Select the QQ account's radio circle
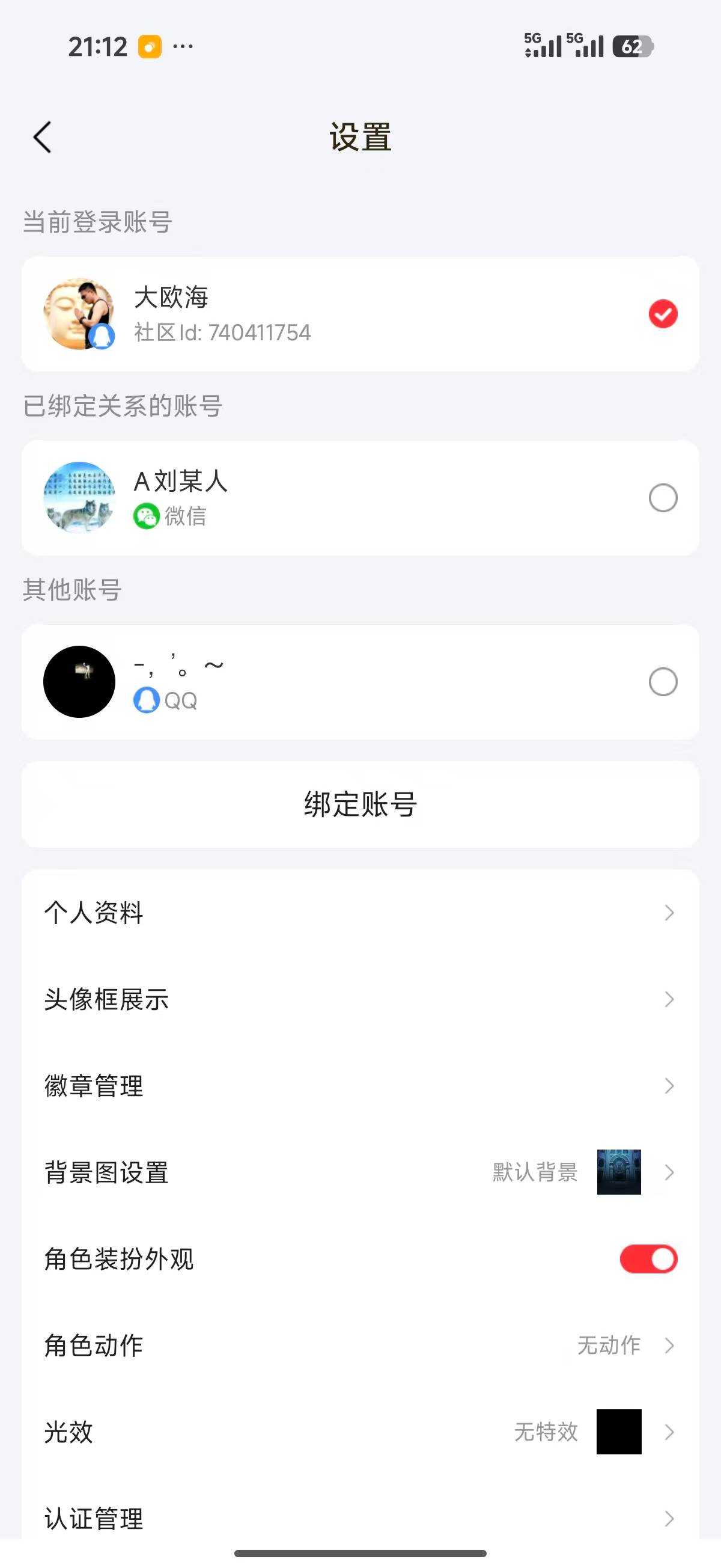The width and height of the screenshot is (721, 1568). 663,682
